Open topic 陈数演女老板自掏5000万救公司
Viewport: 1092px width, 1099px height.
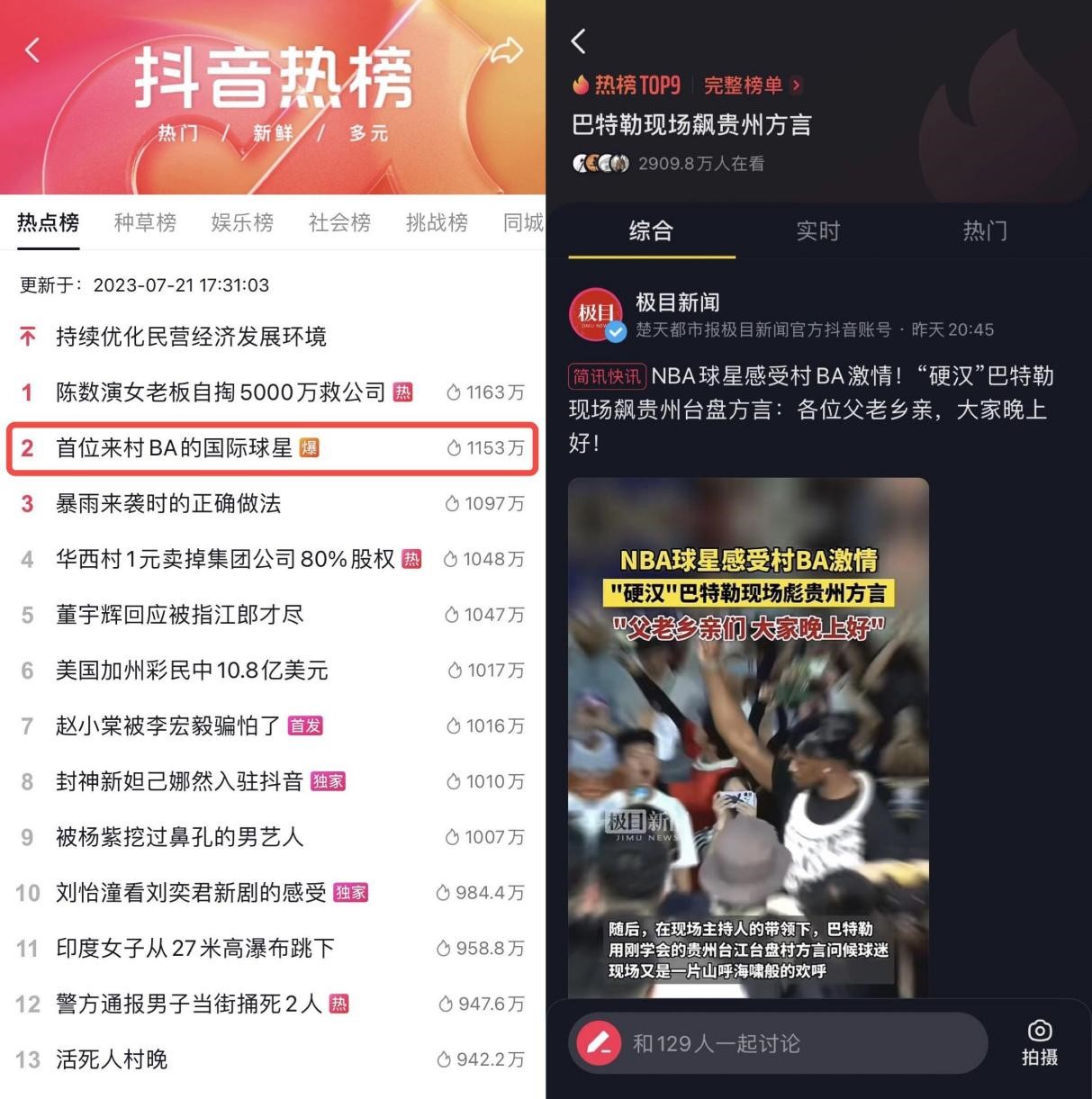[x=221, y=392]
